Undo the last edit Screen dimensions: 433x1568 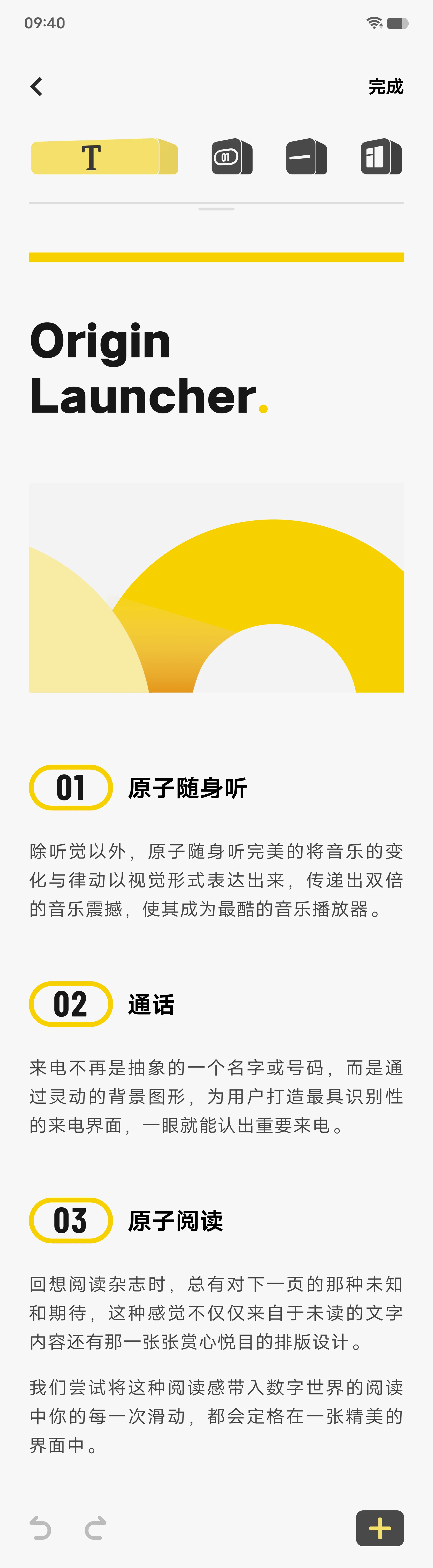click(x=40, y=1528)
